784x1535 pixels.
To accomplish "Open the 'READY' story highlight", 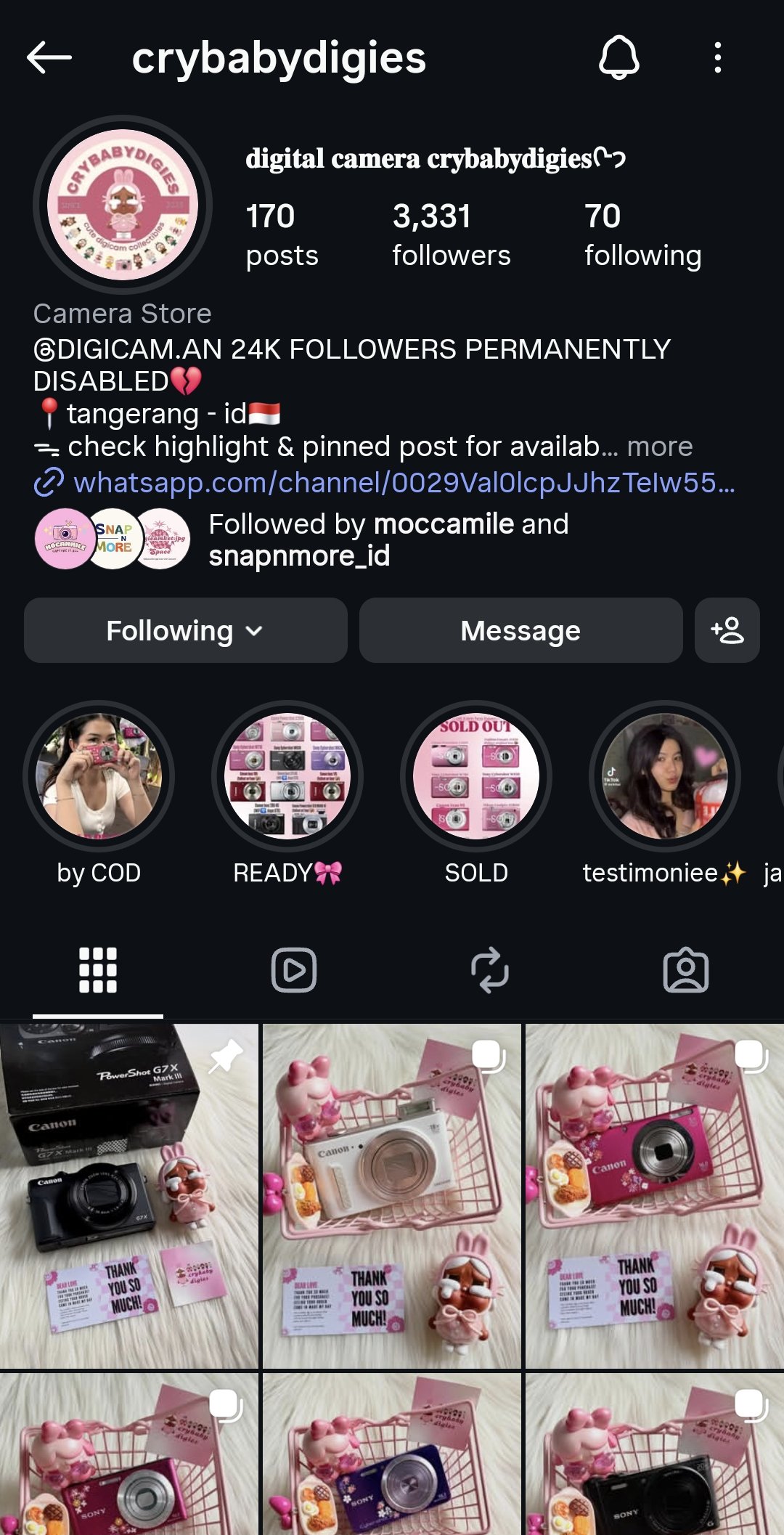I will pos(287,776).
